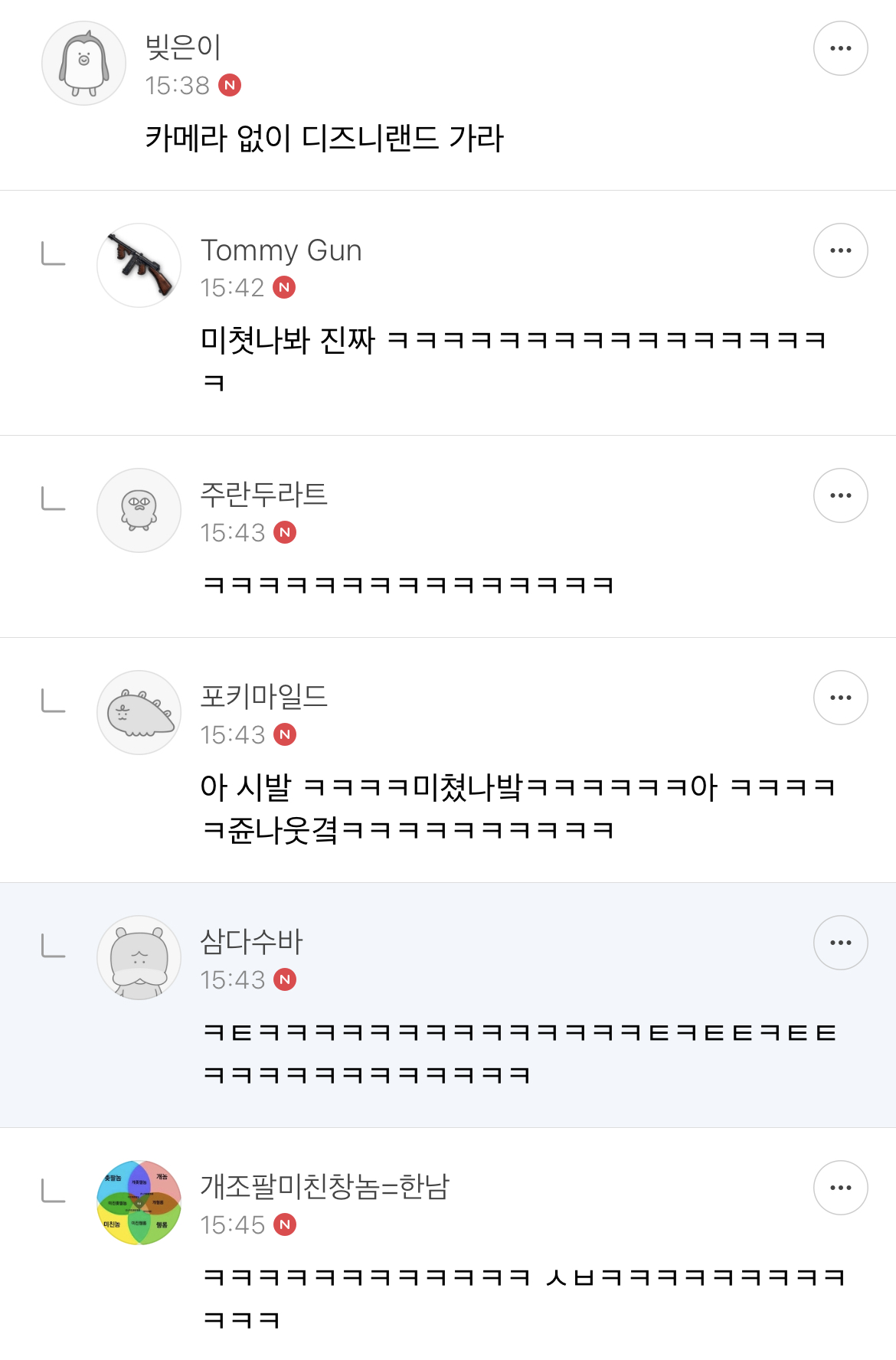Open options menu for 빚은이's comment
896x1360 pixels.
pyautogui.click(x=840, y=47)
